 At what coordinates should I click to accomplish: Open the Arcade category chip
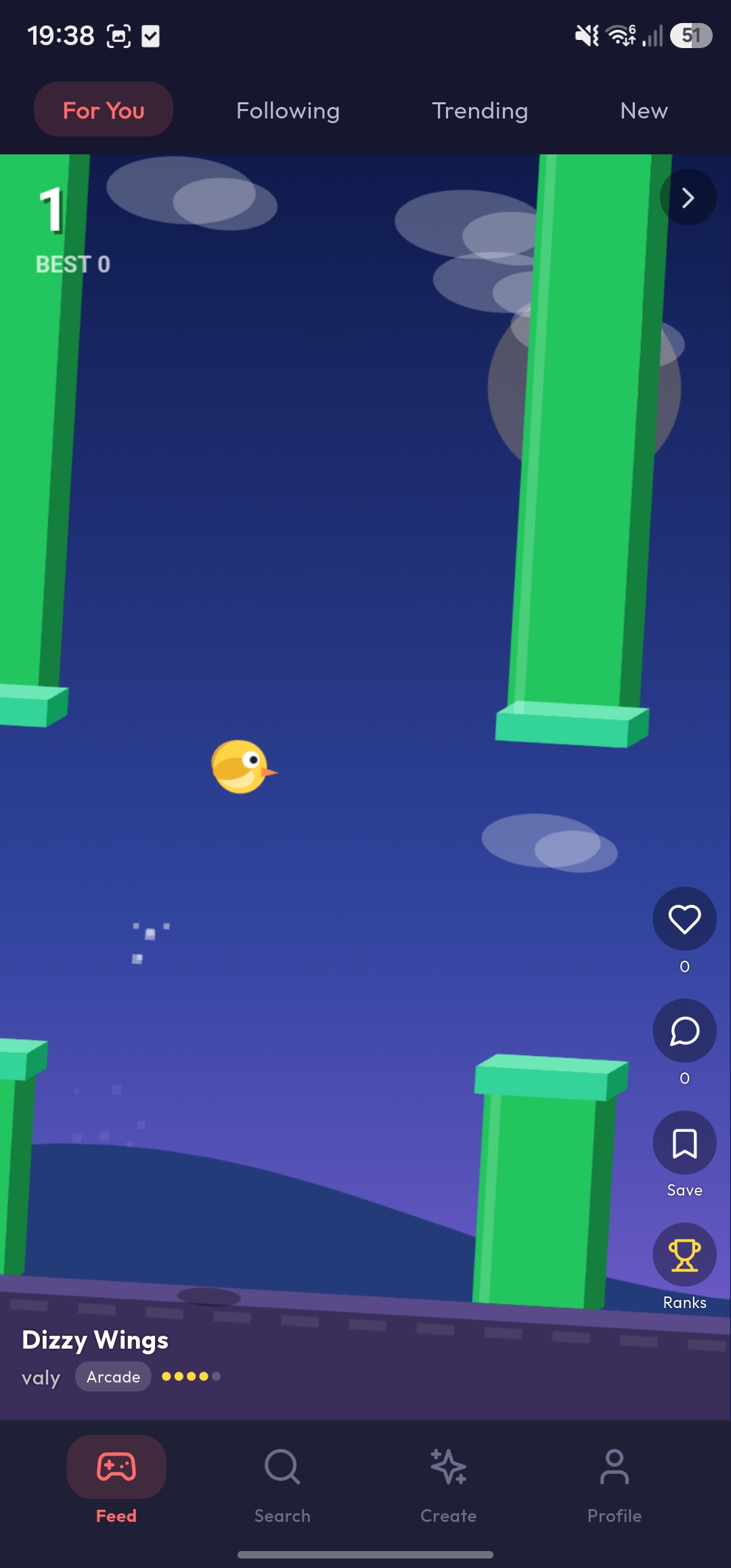[x=113, y=1376]
